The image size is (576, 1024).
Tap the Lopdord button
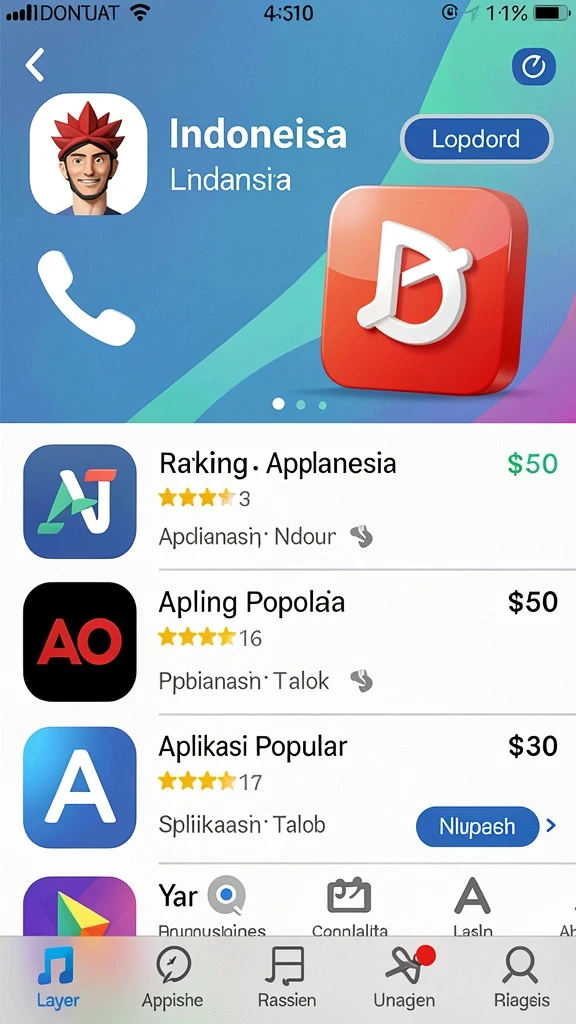[476, 139]
